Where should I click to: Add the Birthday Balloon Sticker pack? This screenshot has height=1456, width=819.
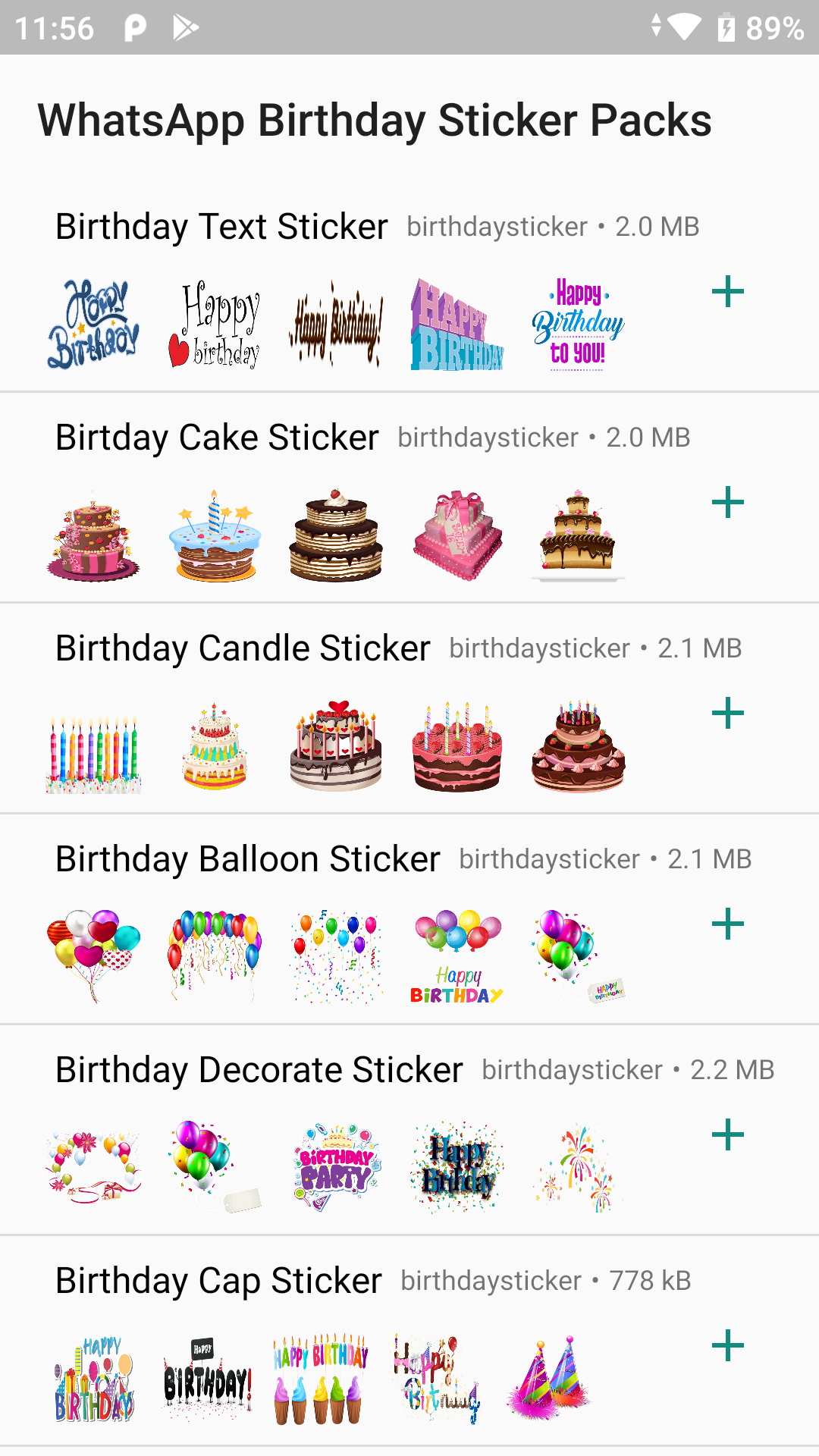click(x=730, y=923)
